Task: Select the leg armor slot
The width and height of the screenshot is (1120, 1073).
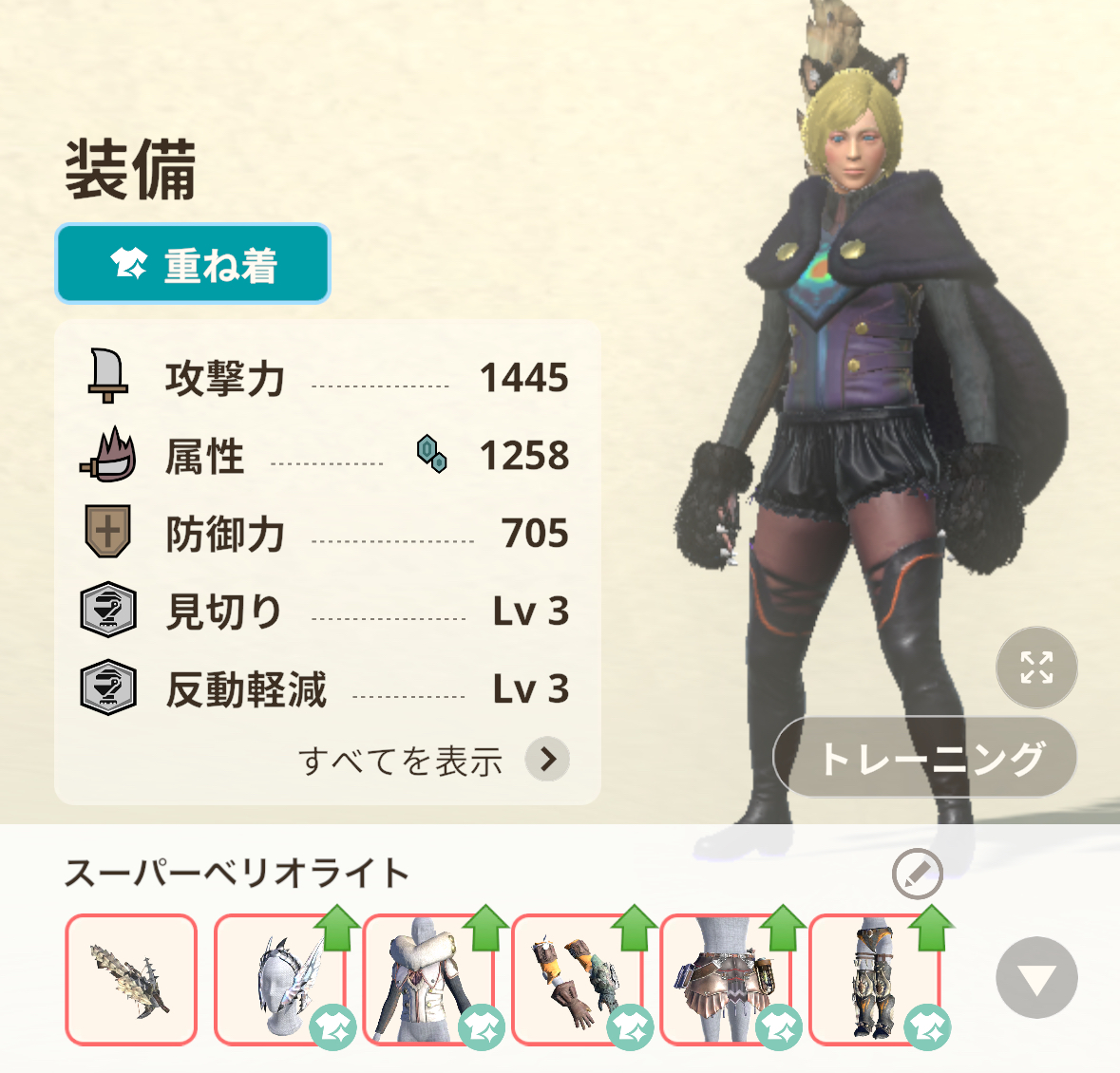Action: point(874,980)
